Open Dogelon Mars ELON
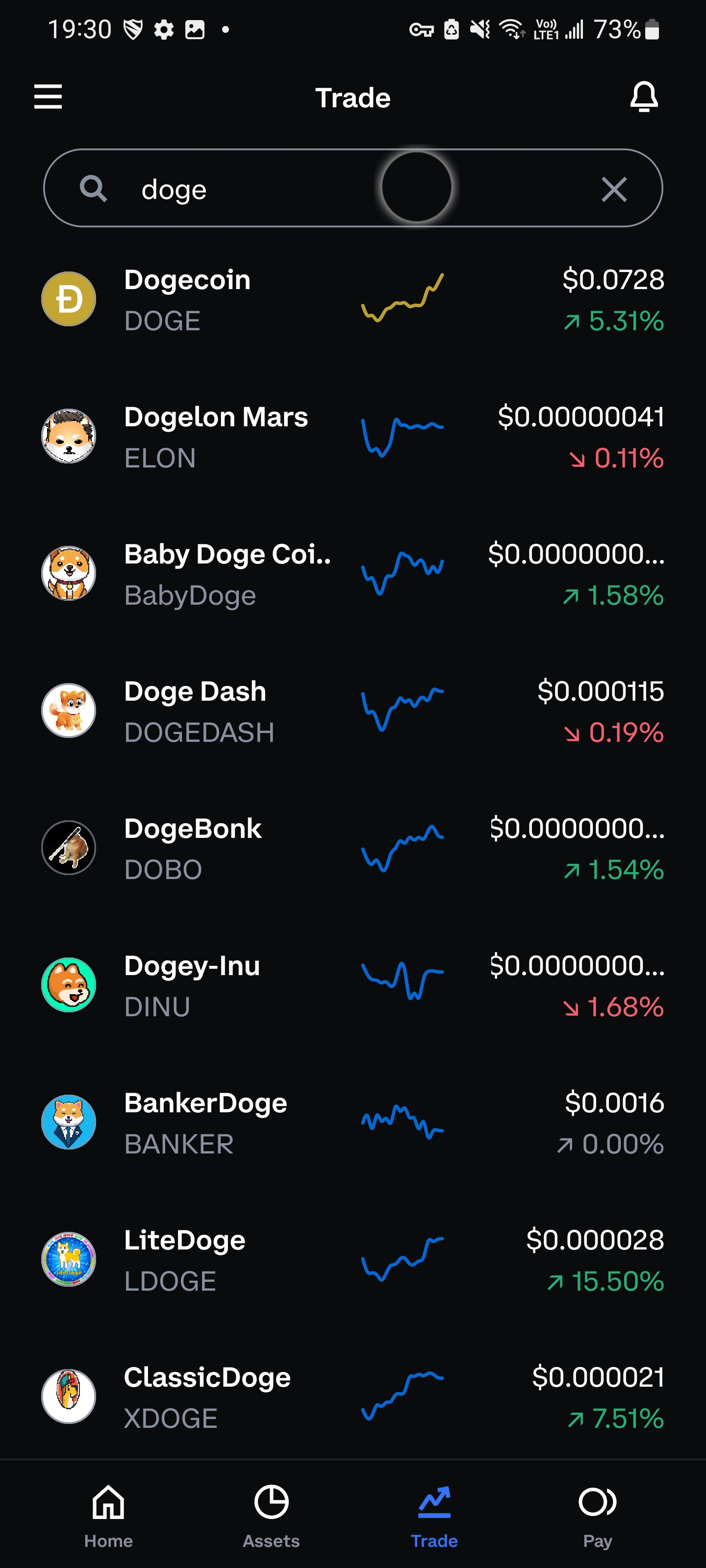 tap(353, 437)
